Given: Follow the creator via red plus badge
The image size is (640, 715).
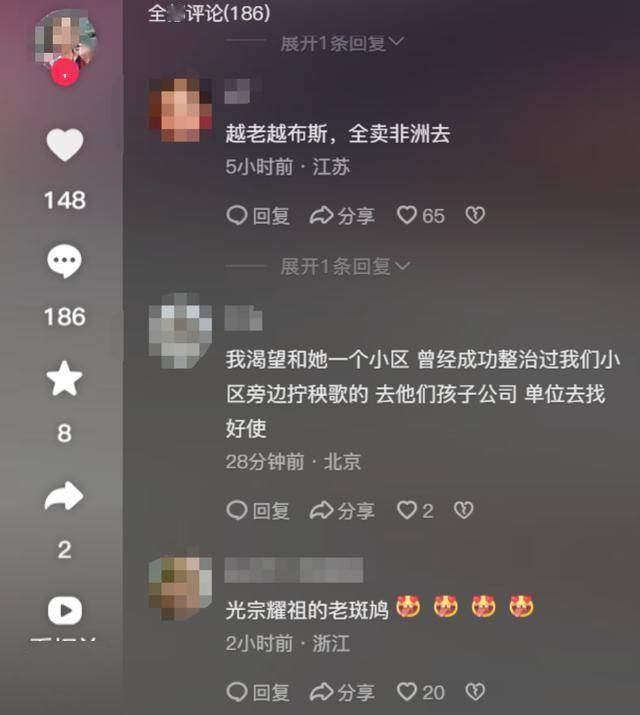Looking at the screenshot, I should point(65,74).
